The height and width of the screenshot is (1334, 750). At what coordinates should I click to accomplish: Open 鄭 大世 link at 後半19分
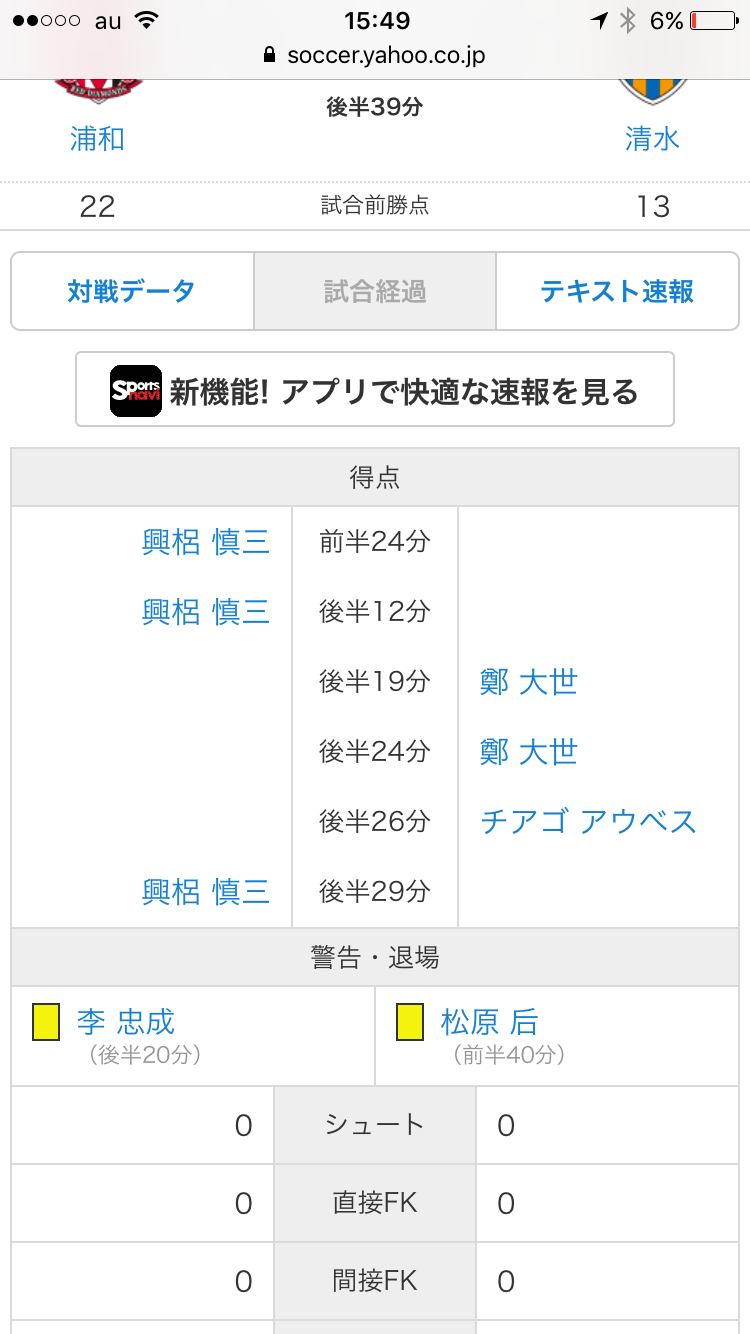529,682
